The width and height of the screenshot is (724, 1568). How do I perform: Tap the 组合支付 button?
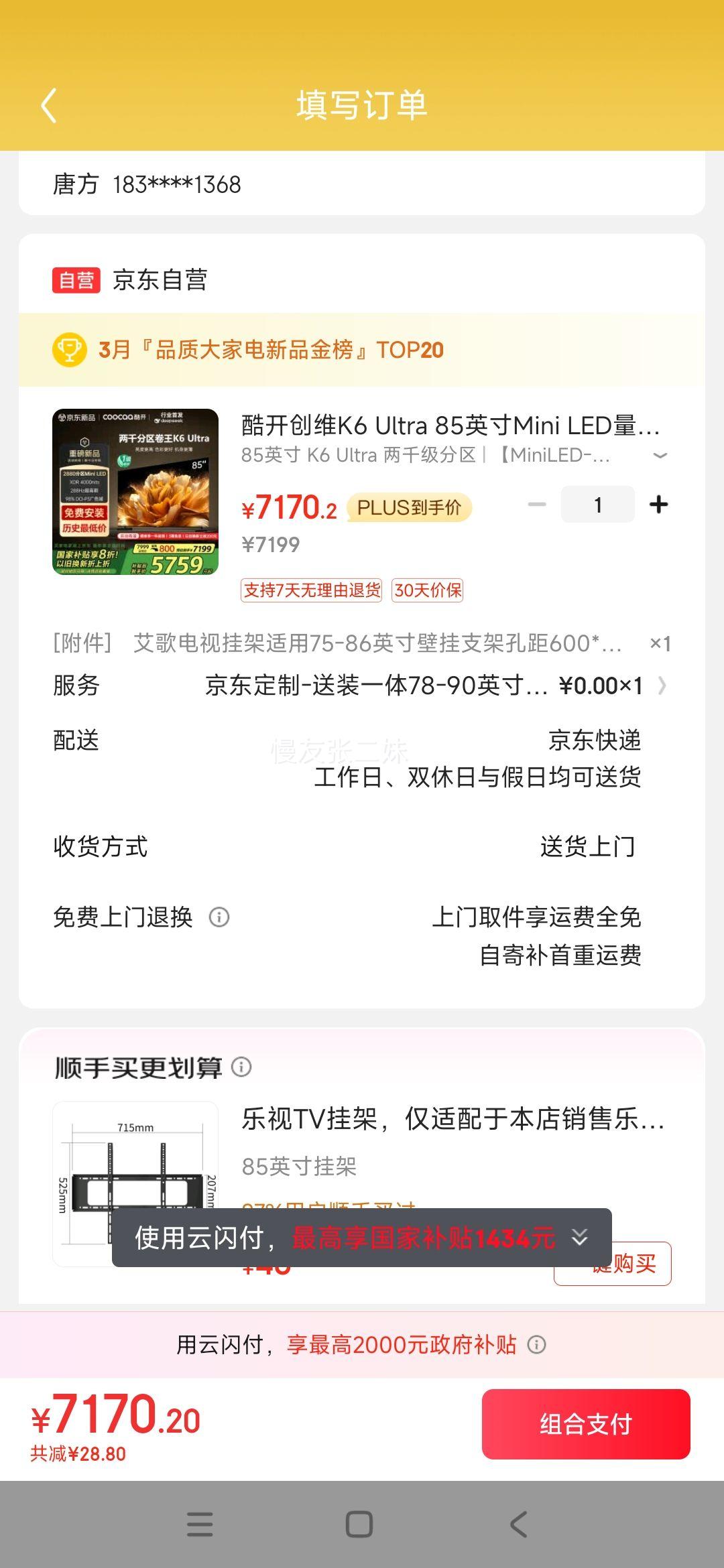click(x=586, y=1423)
